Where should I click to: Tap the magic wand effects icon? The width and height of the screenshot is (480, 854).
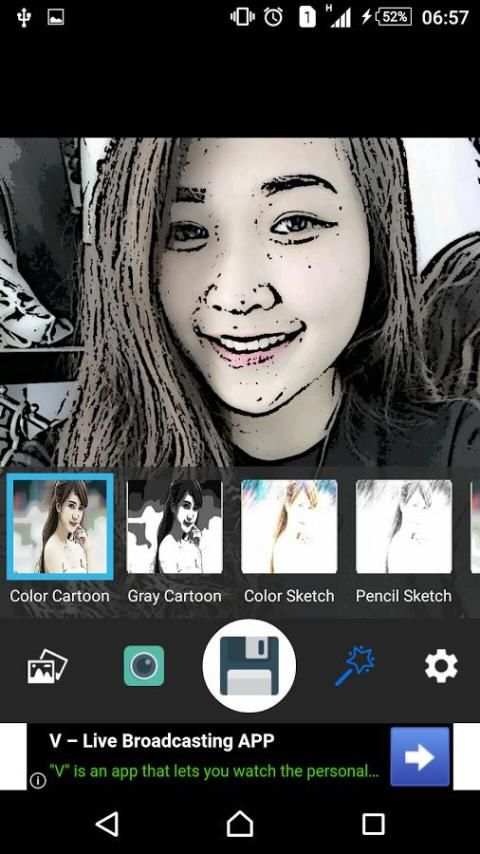click(x=355, y=666)
